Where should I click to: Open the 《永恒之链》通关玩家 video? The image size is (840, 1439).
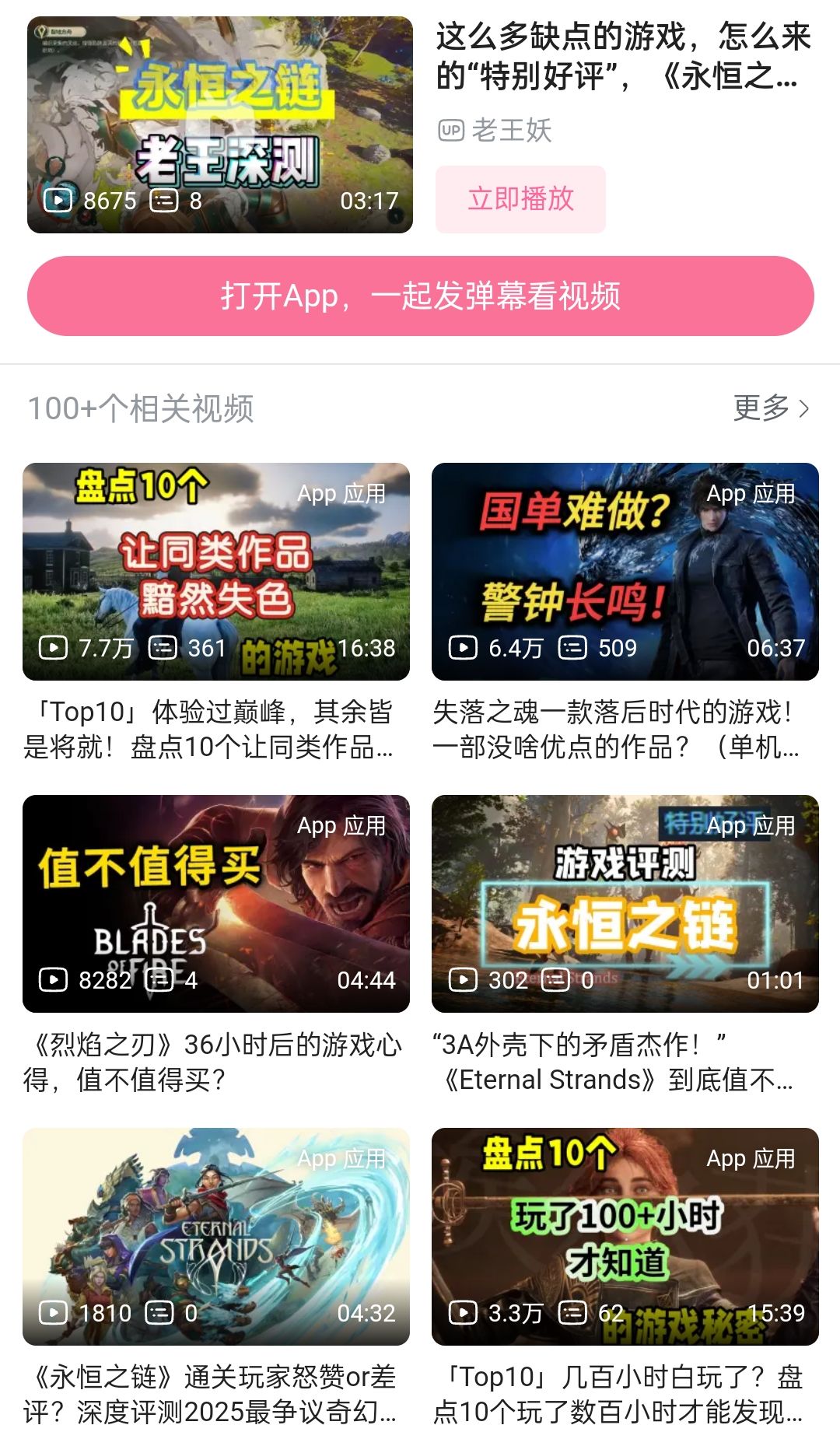[216, 1237]
